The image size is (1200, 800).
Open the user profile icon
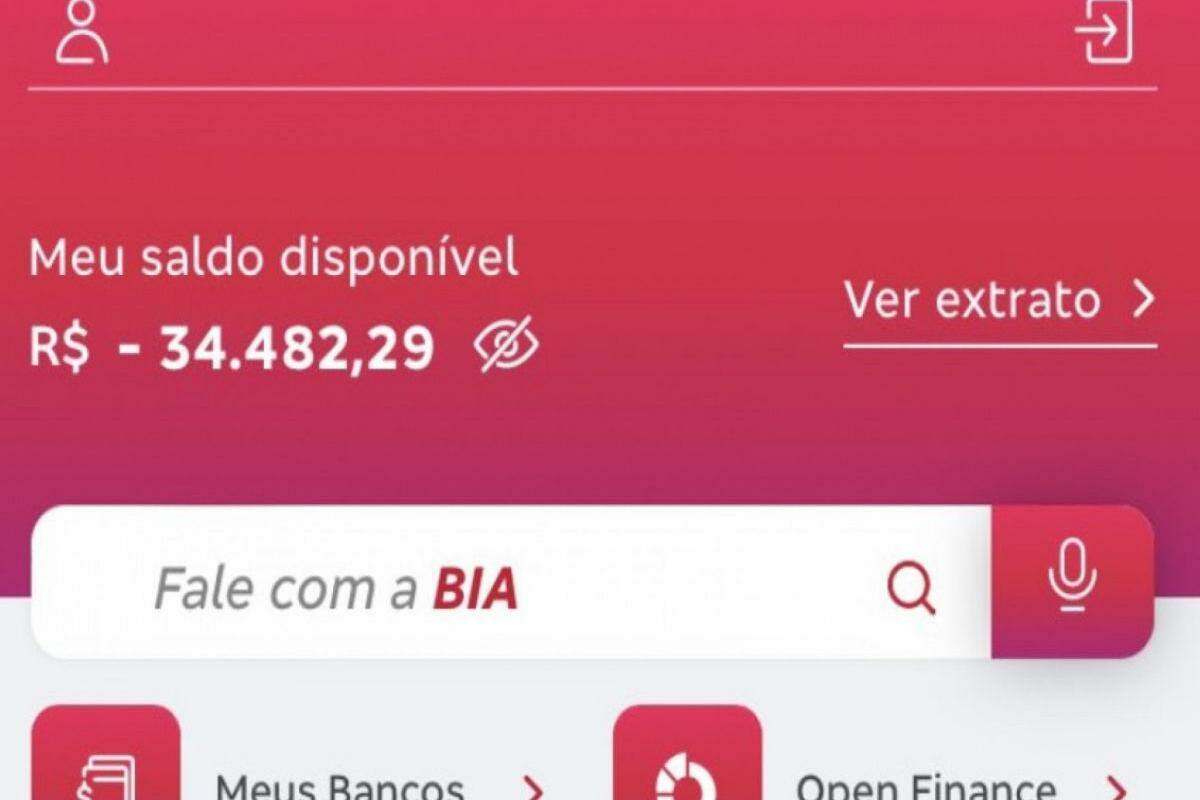click(82, 34)
